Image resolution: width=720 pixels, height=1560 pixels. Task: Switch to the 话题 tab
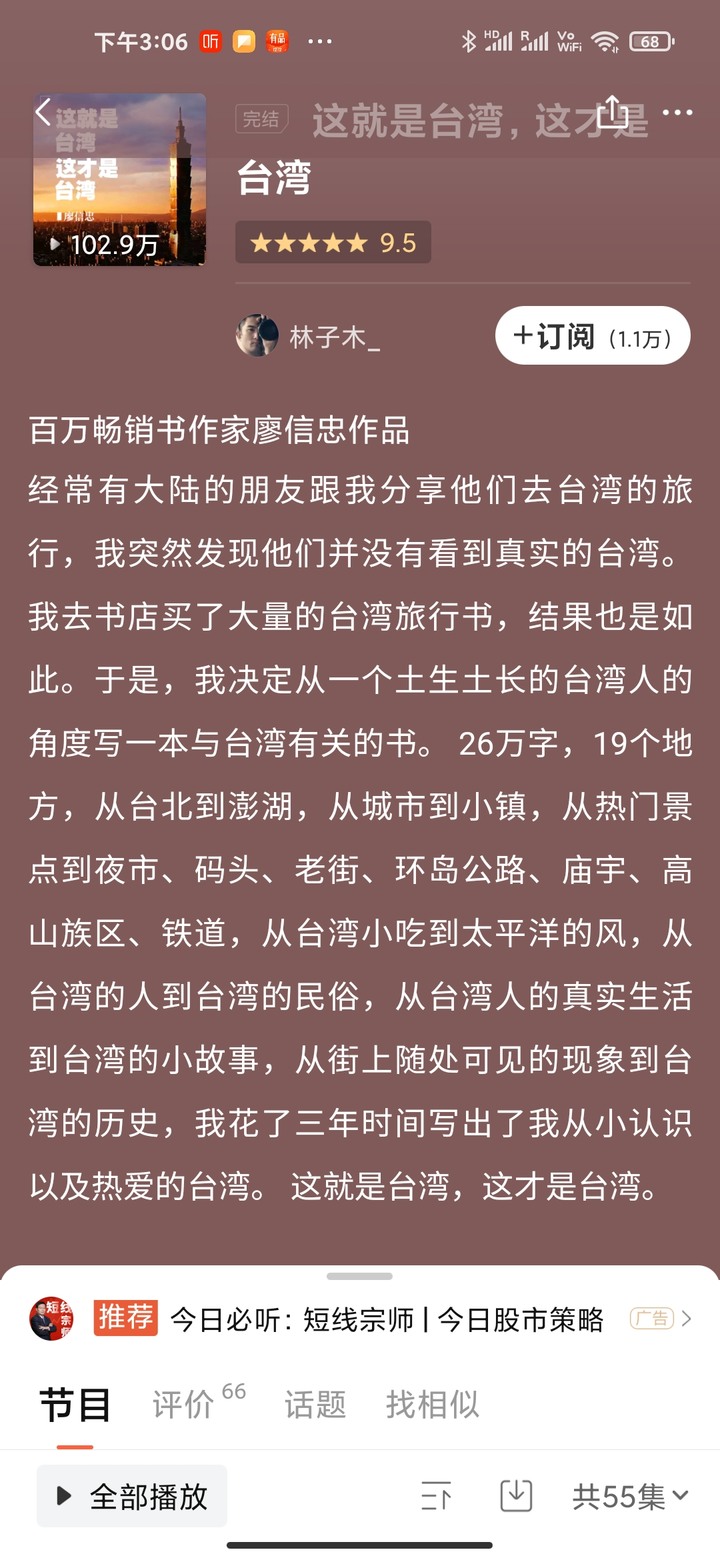(315, 1405)
